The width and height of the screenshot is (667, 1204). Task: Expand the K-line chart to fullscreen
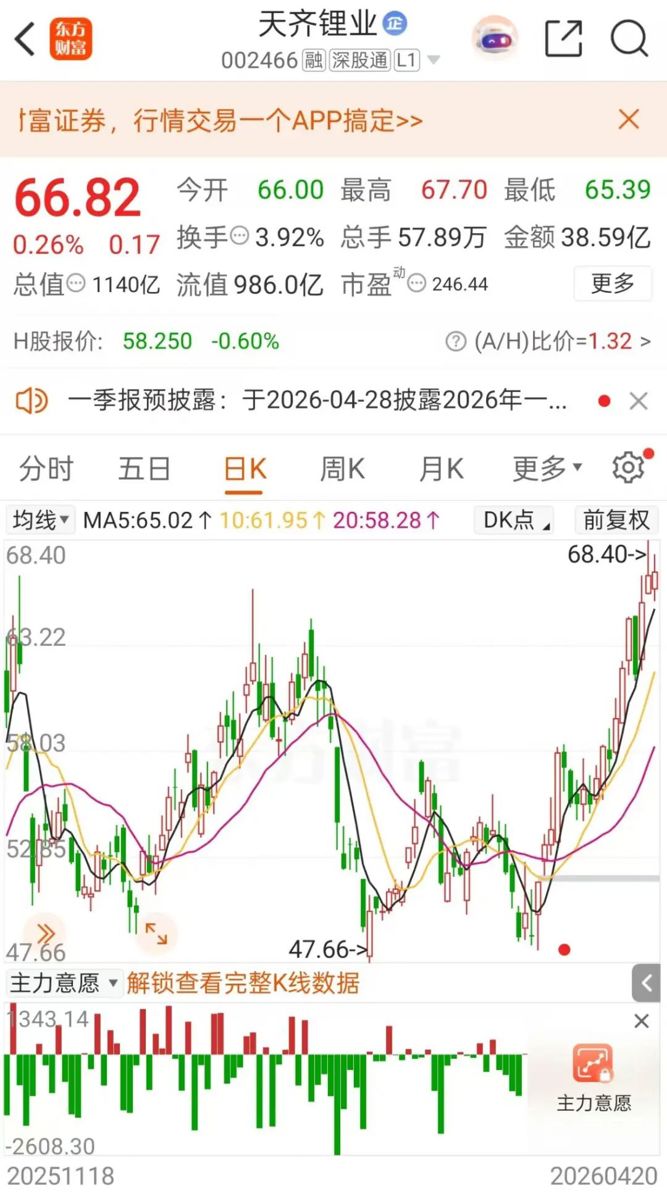156,933
